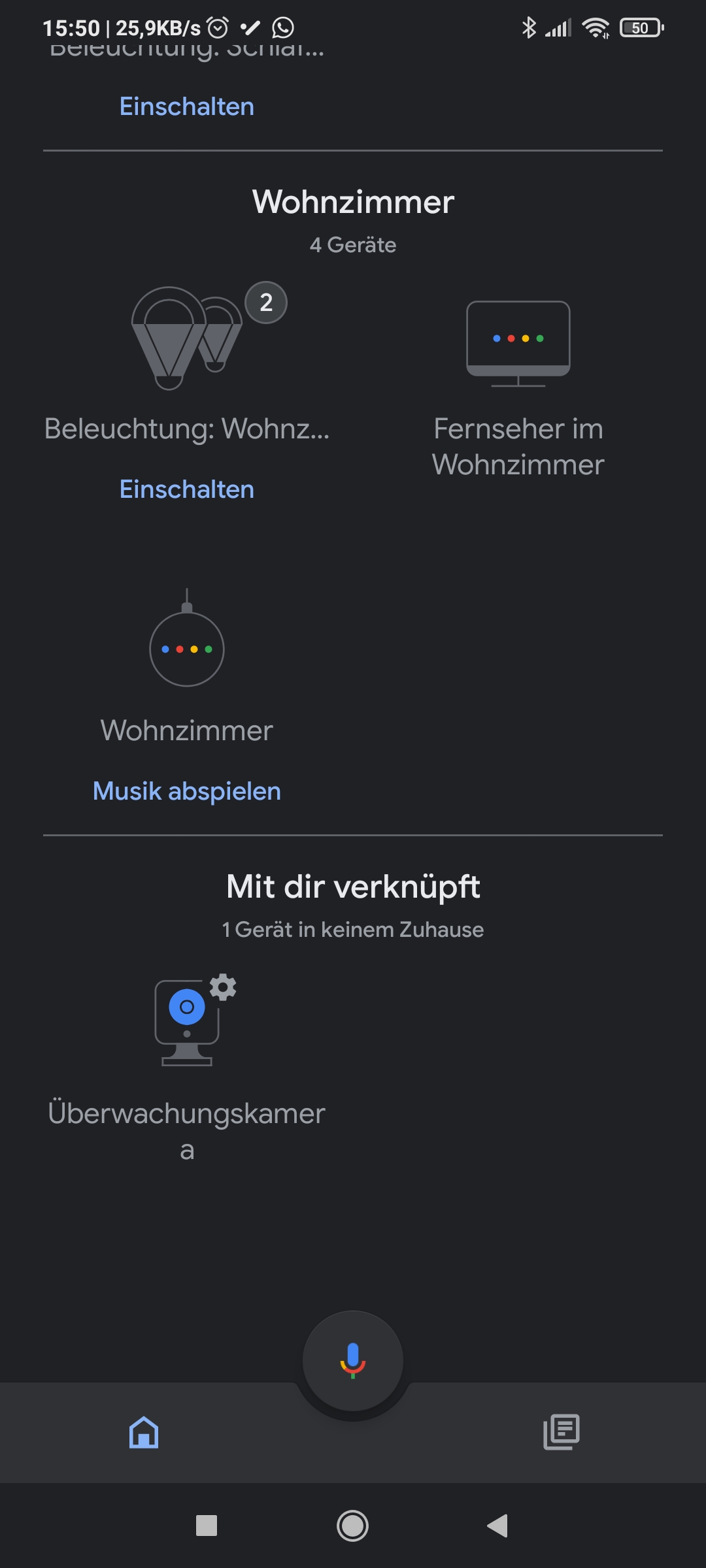Go back with the system back button

point(498,1526)
